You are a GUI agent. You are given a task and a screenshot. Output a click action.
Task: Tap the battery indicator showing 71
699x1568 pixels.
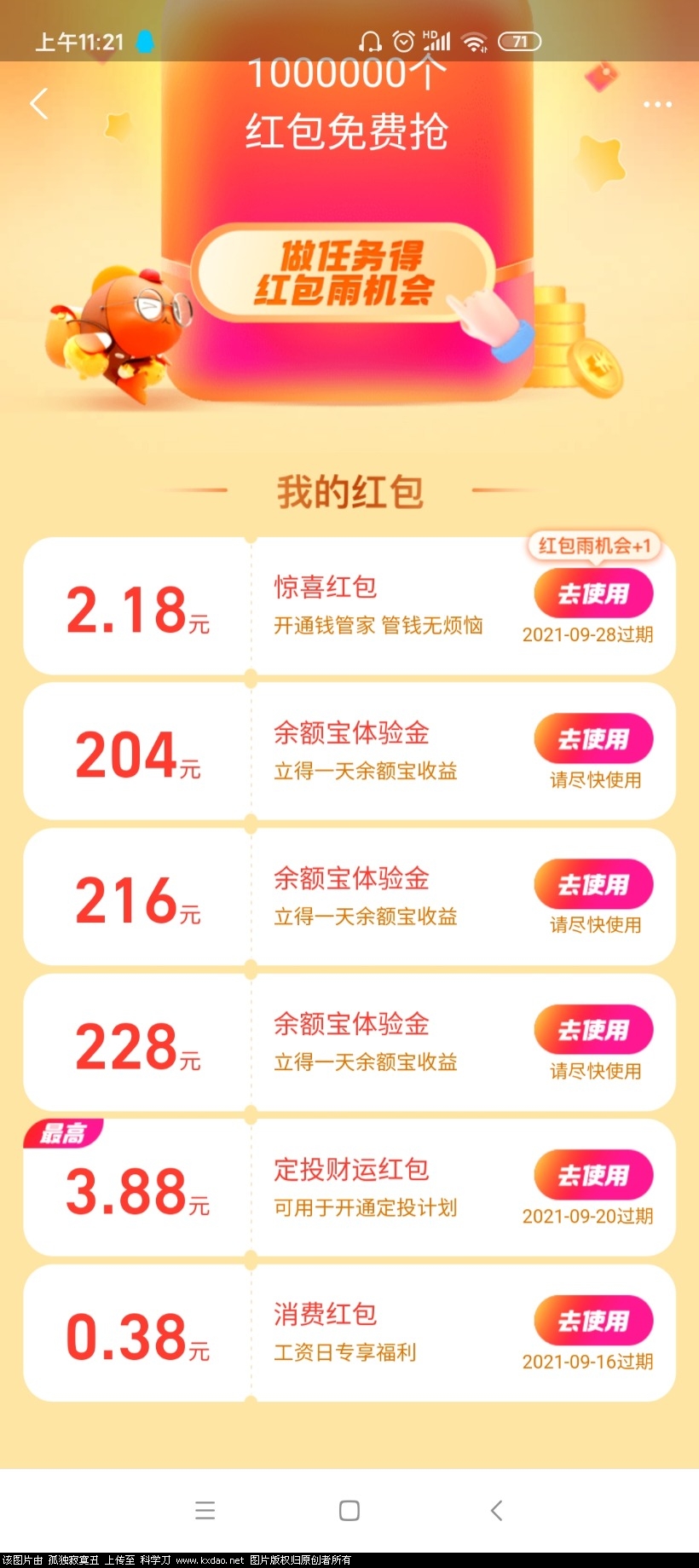point(518,39)
